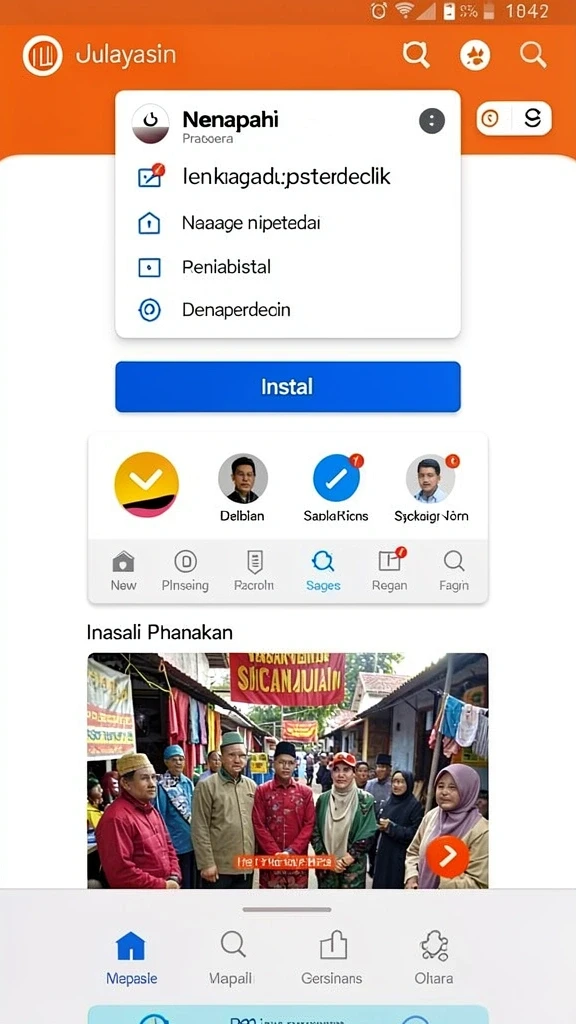This screenshot has height=1024, width=576.
Task: Tap the orange arrow on the market photo
Action: (447, 856)
